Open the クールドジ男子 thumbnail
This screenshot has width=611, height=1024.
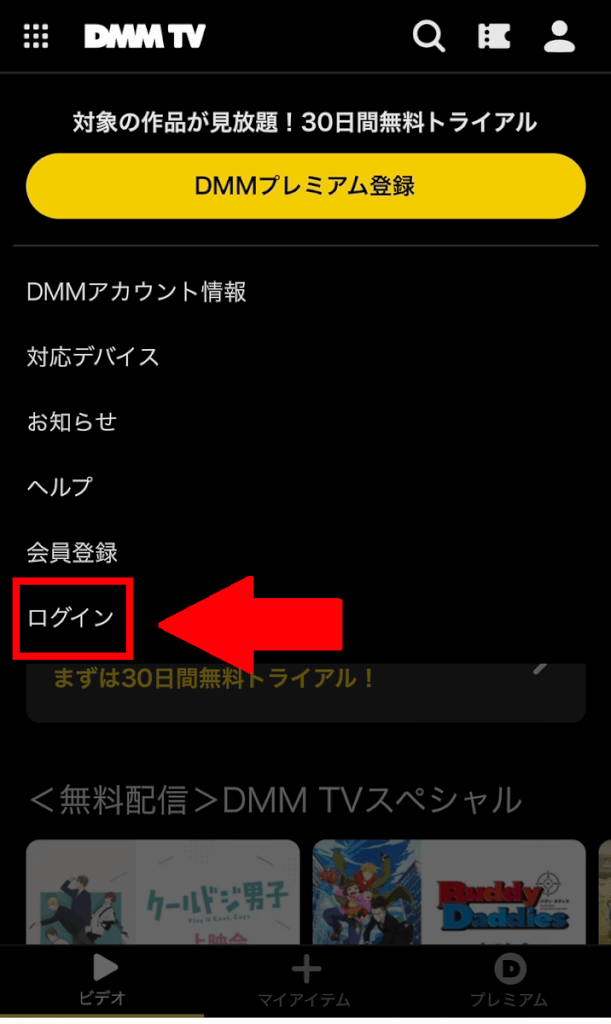[163, 892]
